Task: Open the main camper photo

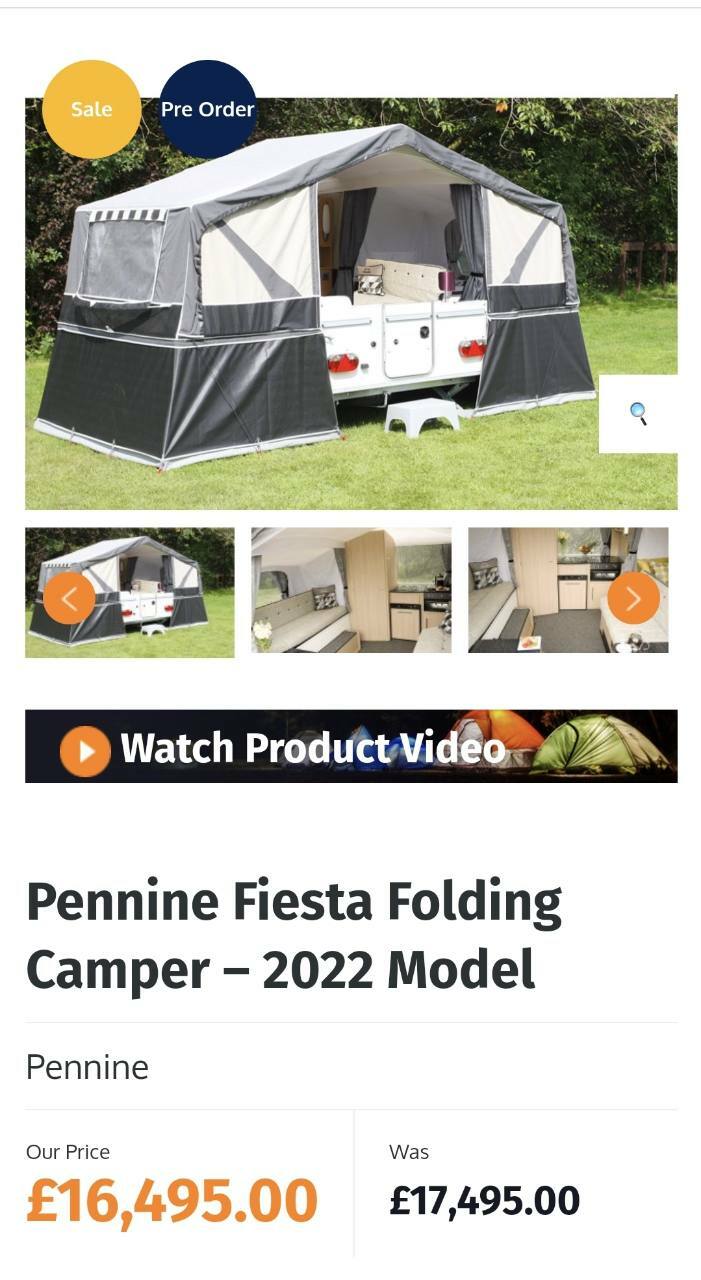Action: pos(351,303)
